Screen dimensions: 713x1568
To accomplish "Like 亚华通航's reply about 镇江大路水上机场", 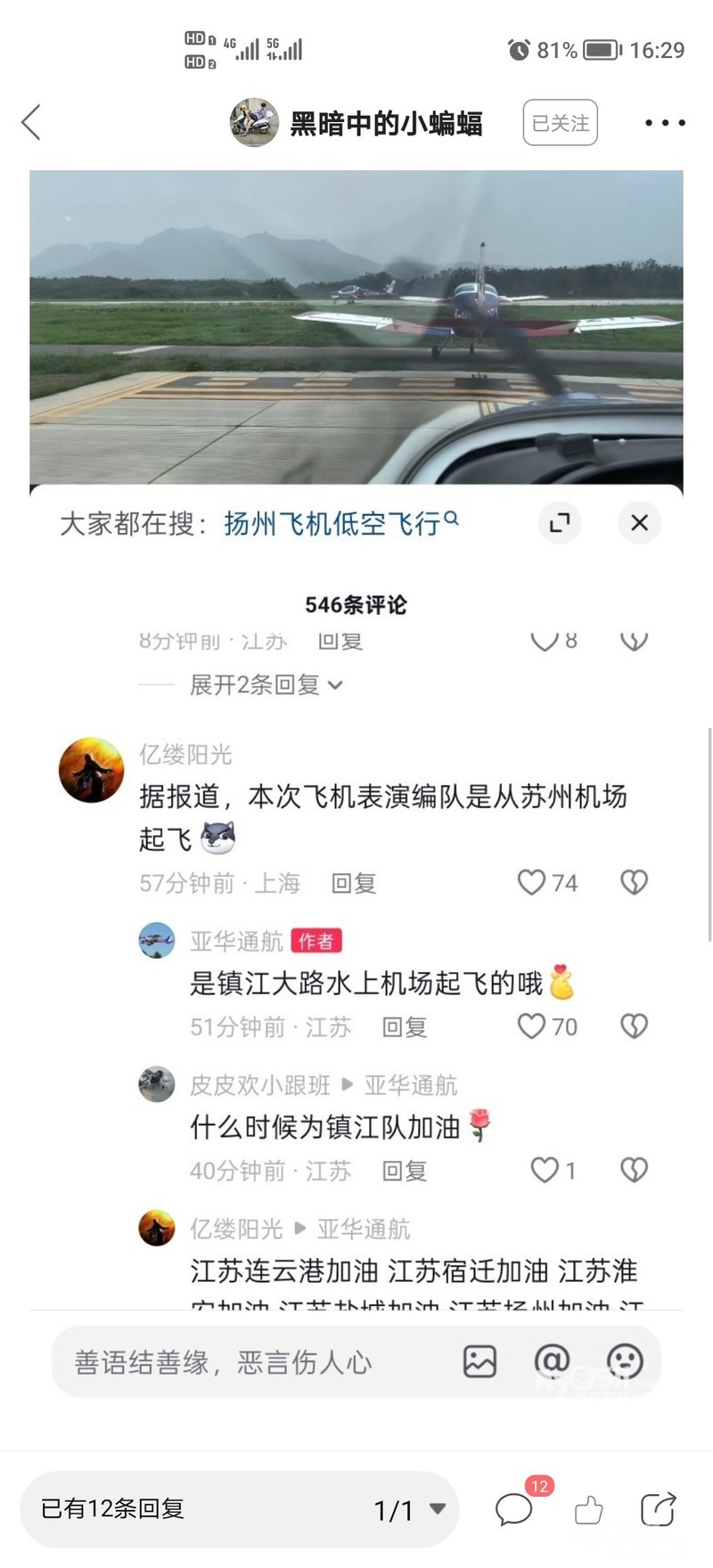I will (532, 1026).
